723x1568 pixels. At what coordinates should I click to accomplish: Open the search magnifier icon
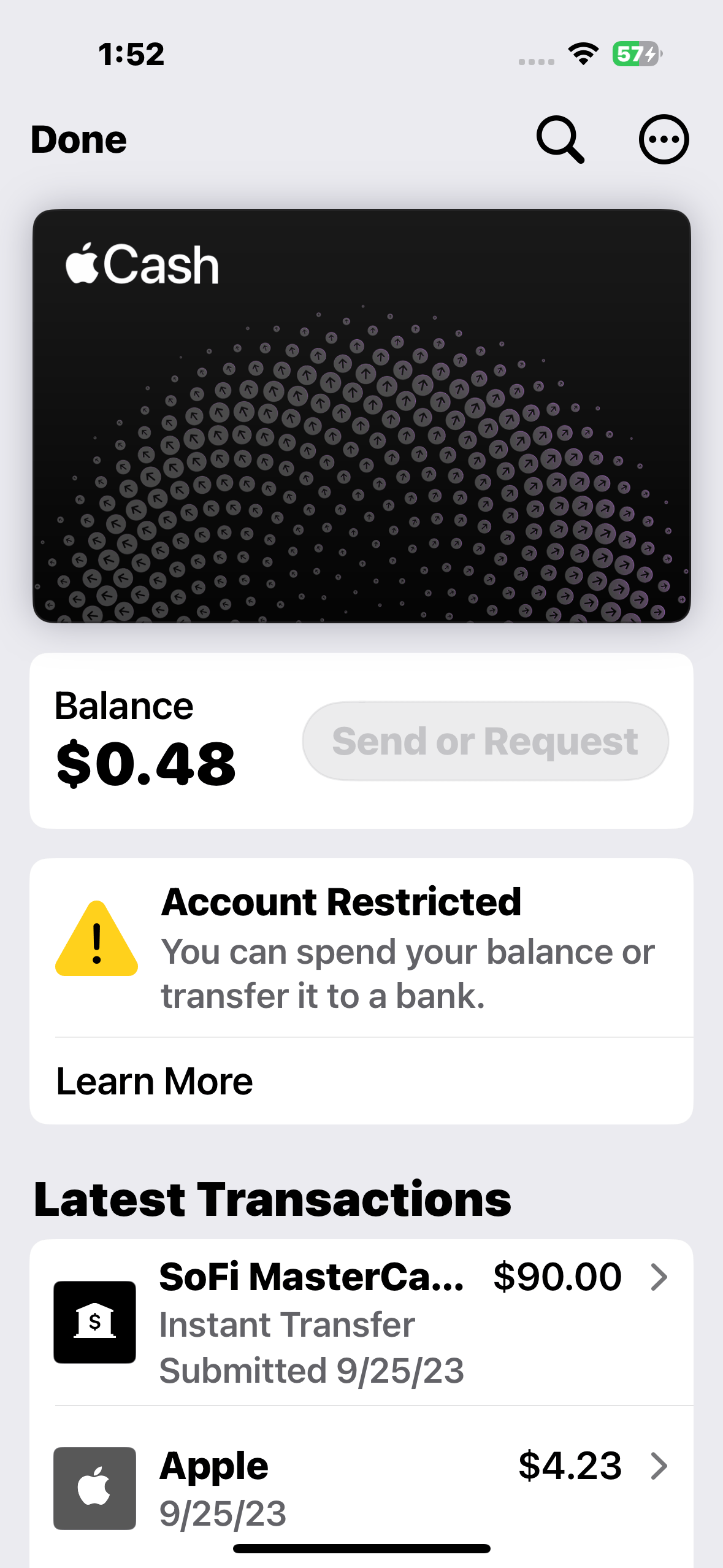pos(560,140)
